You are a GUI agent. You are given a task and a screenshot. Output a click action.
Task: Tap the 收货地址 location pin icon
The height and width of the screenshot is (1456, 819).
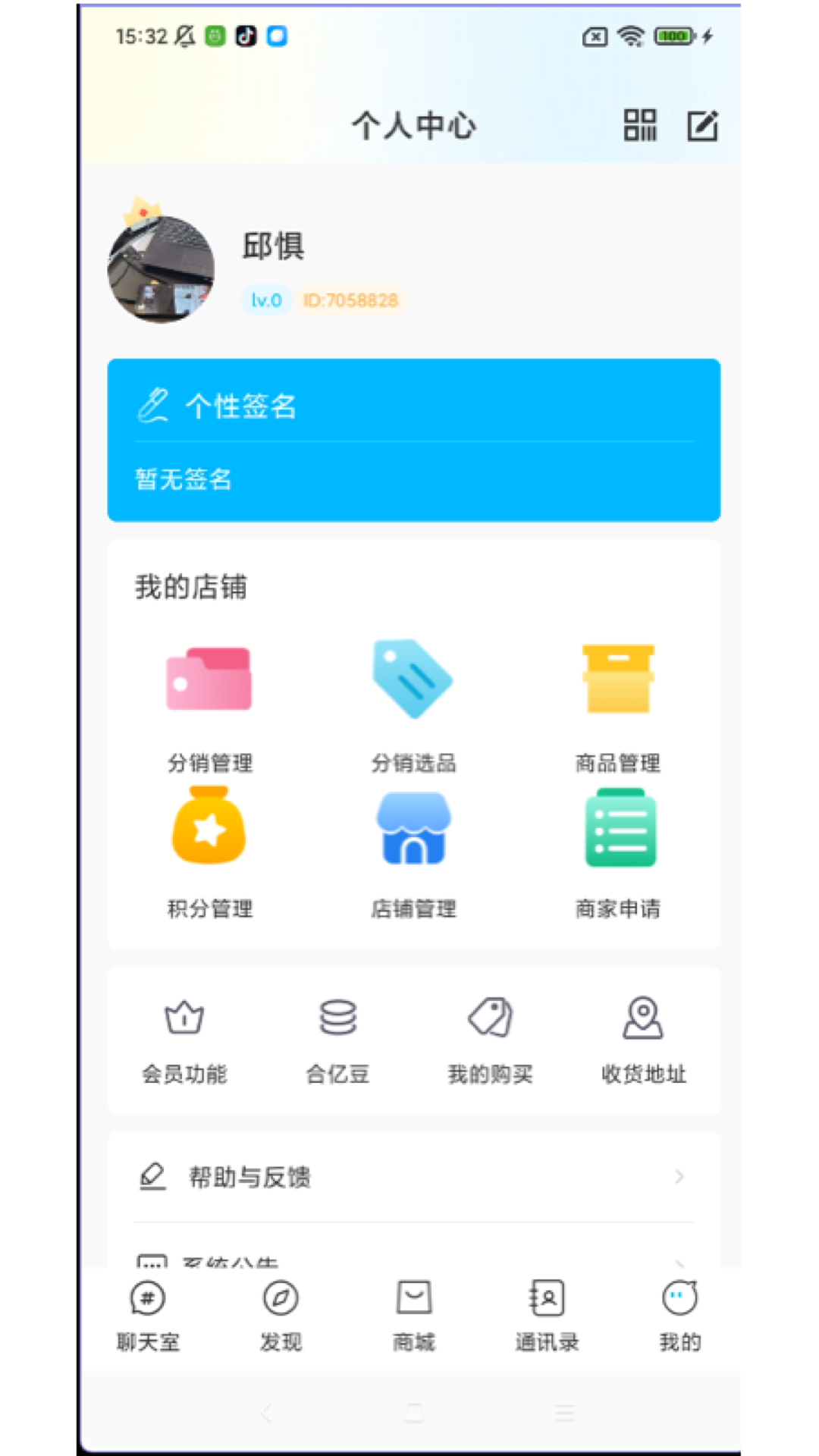tap(642, 1020)
